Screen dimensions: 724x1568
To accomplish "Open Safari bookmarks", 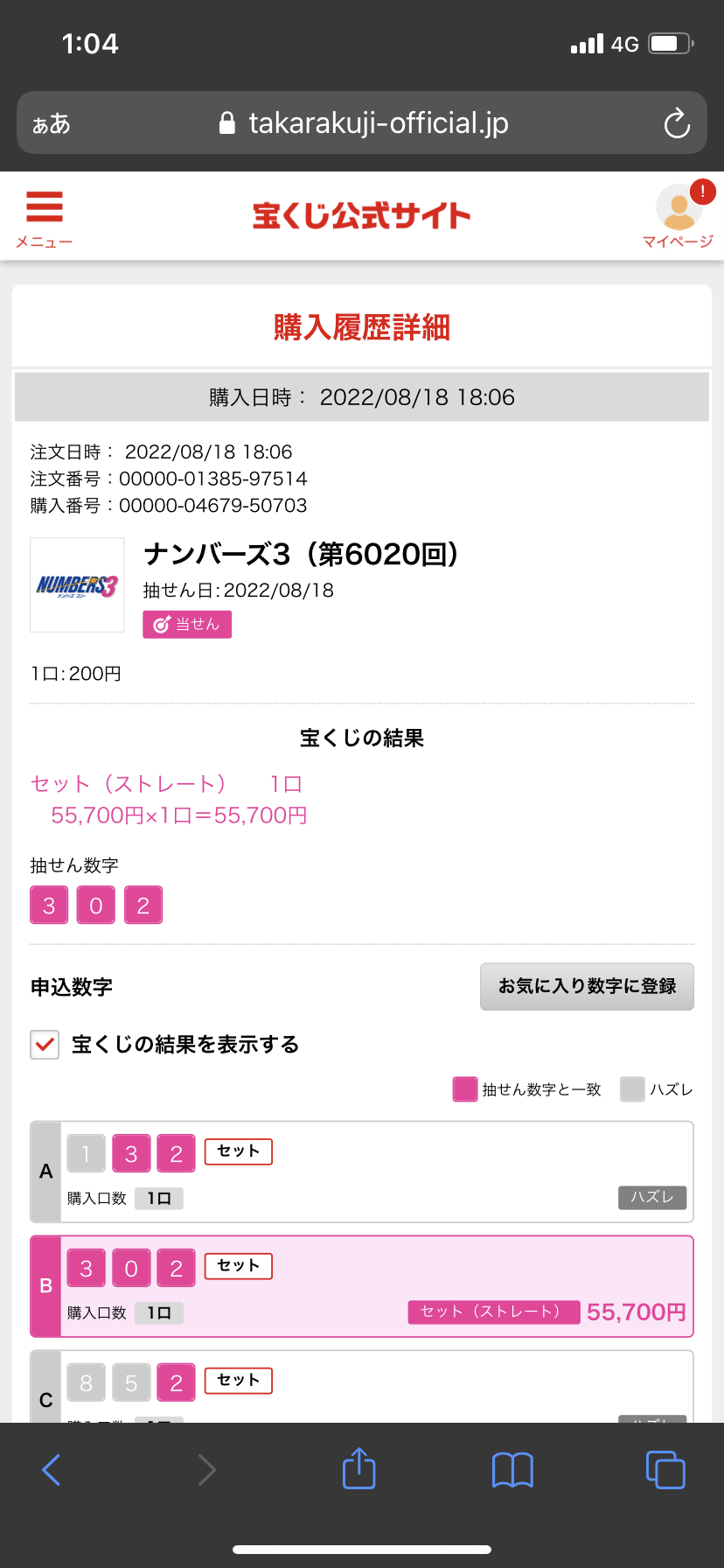I will coord(512,1470).
